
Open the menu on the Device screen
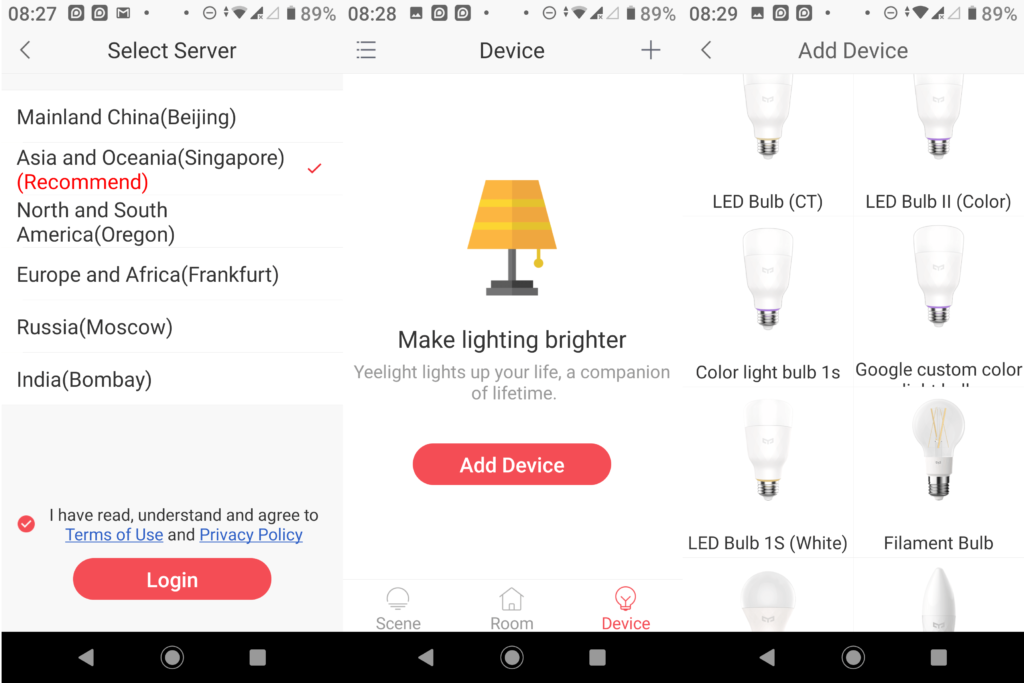tap(366, 50)
